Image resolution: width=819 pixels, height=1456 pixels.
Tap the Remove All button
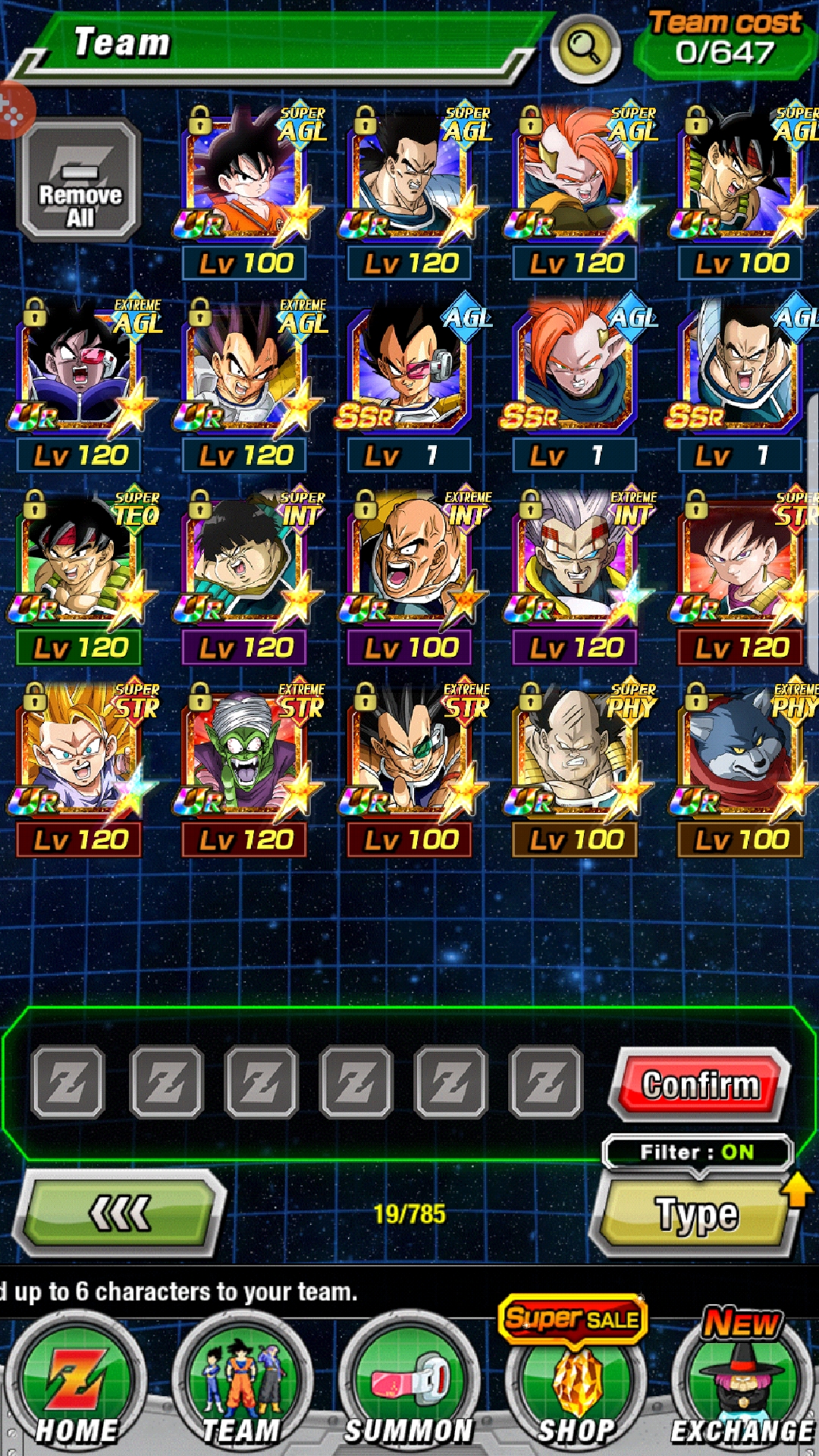pyautogui.click(x=80, y=180)
